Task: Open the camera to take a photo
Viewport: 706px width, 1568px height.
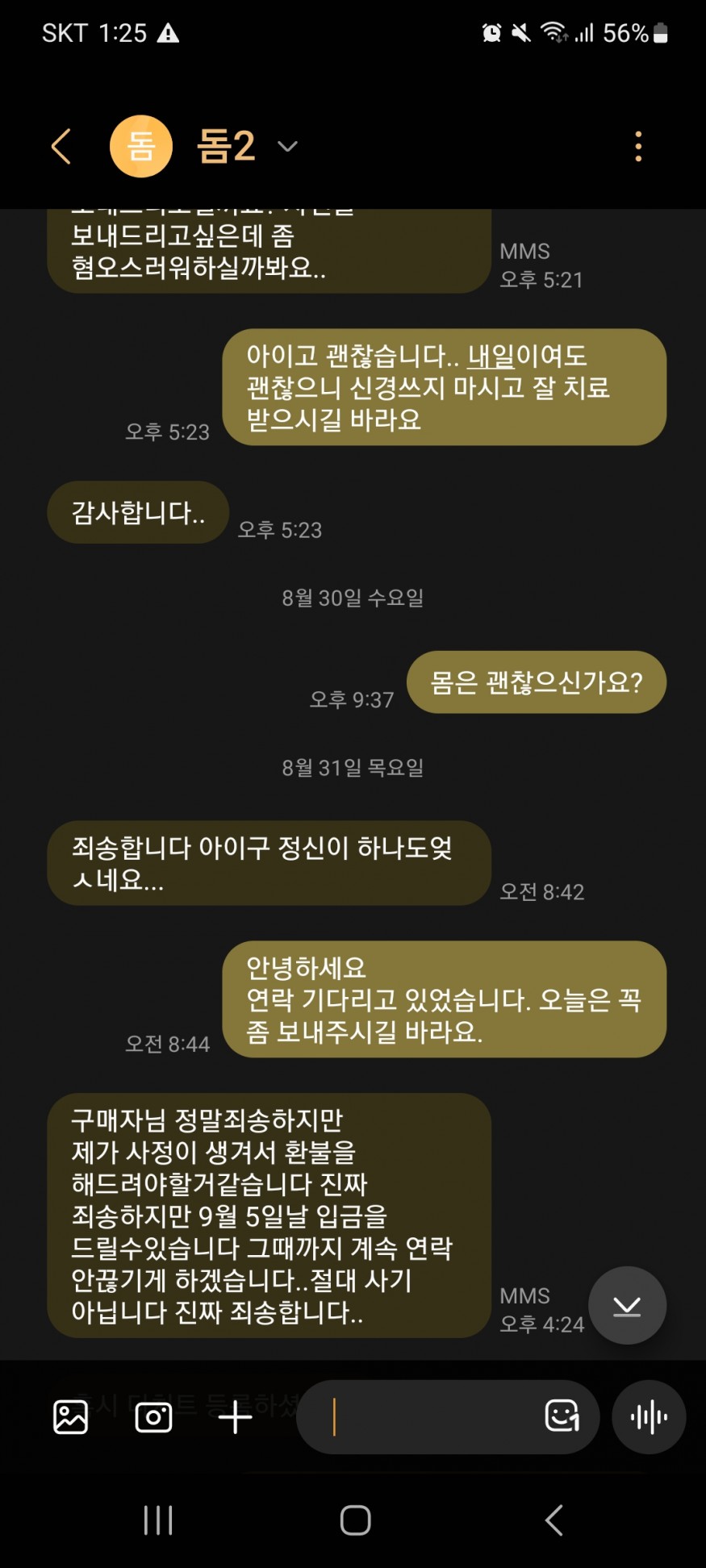Action: point(153,1416)
